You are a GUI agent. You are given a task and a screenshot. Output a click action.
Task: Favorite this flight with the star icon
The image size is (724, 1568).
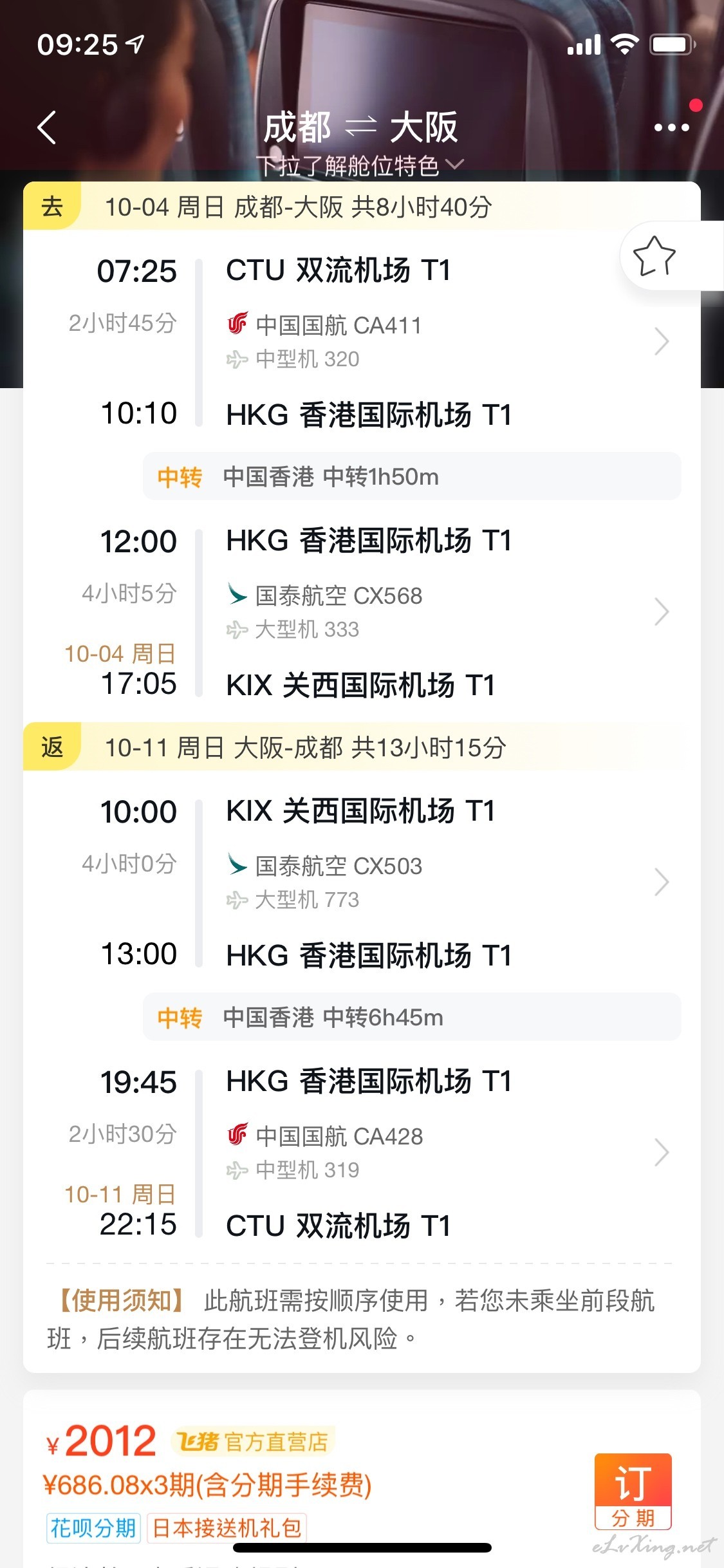(654, 256)
